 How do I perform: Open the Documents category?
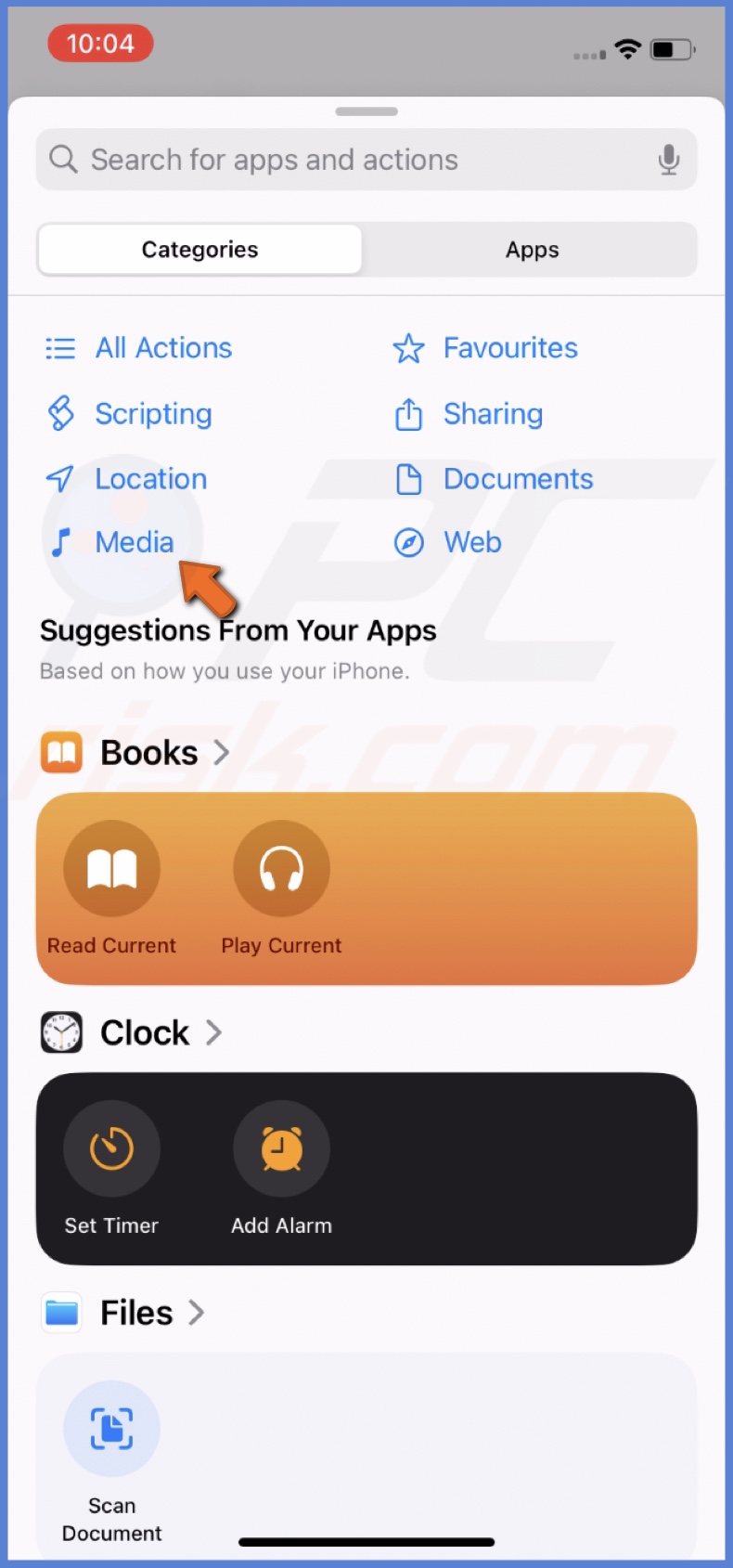[x=517, y=479]
